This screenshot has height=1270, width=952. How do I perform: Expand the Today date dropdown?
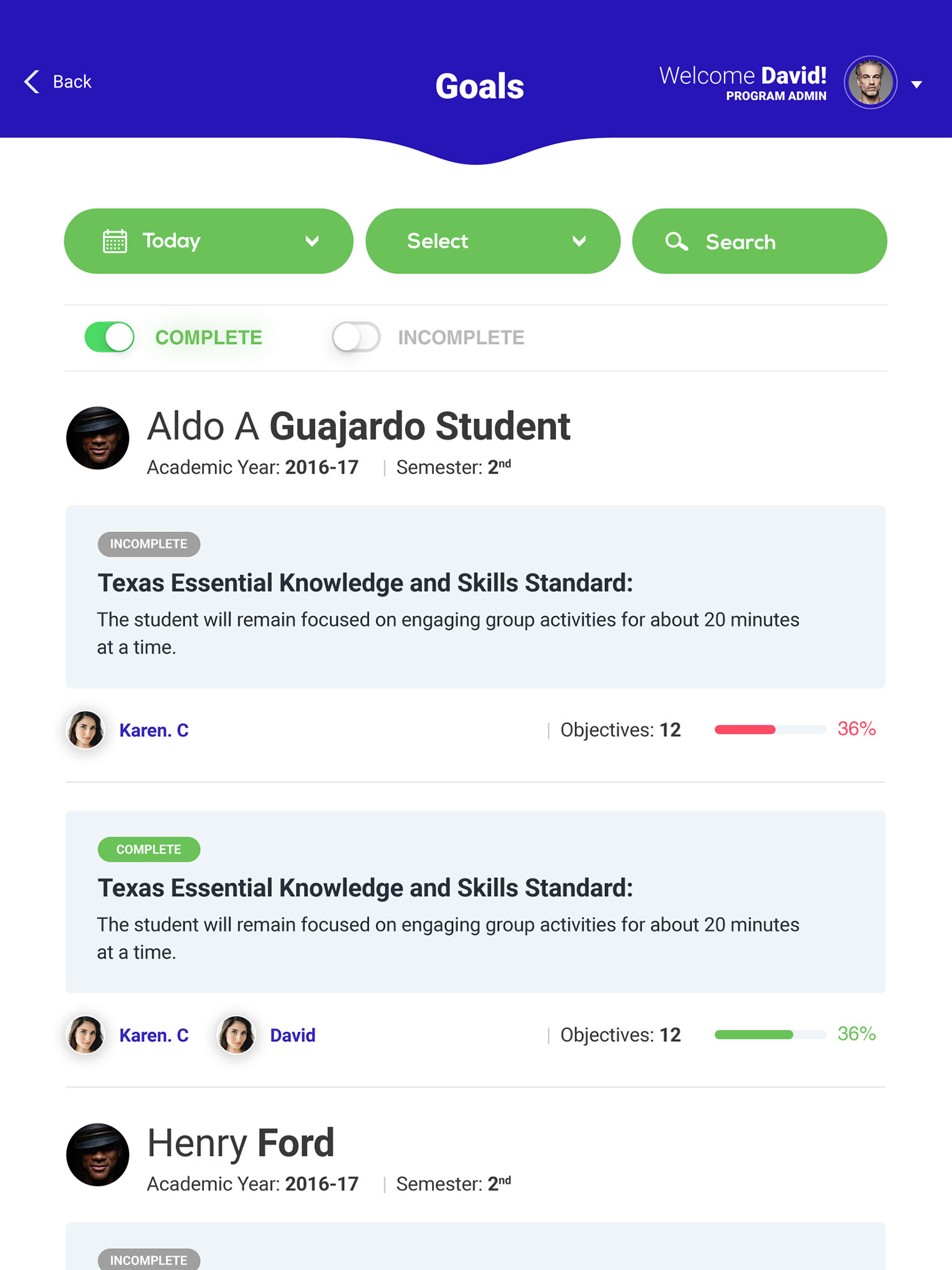208,241
